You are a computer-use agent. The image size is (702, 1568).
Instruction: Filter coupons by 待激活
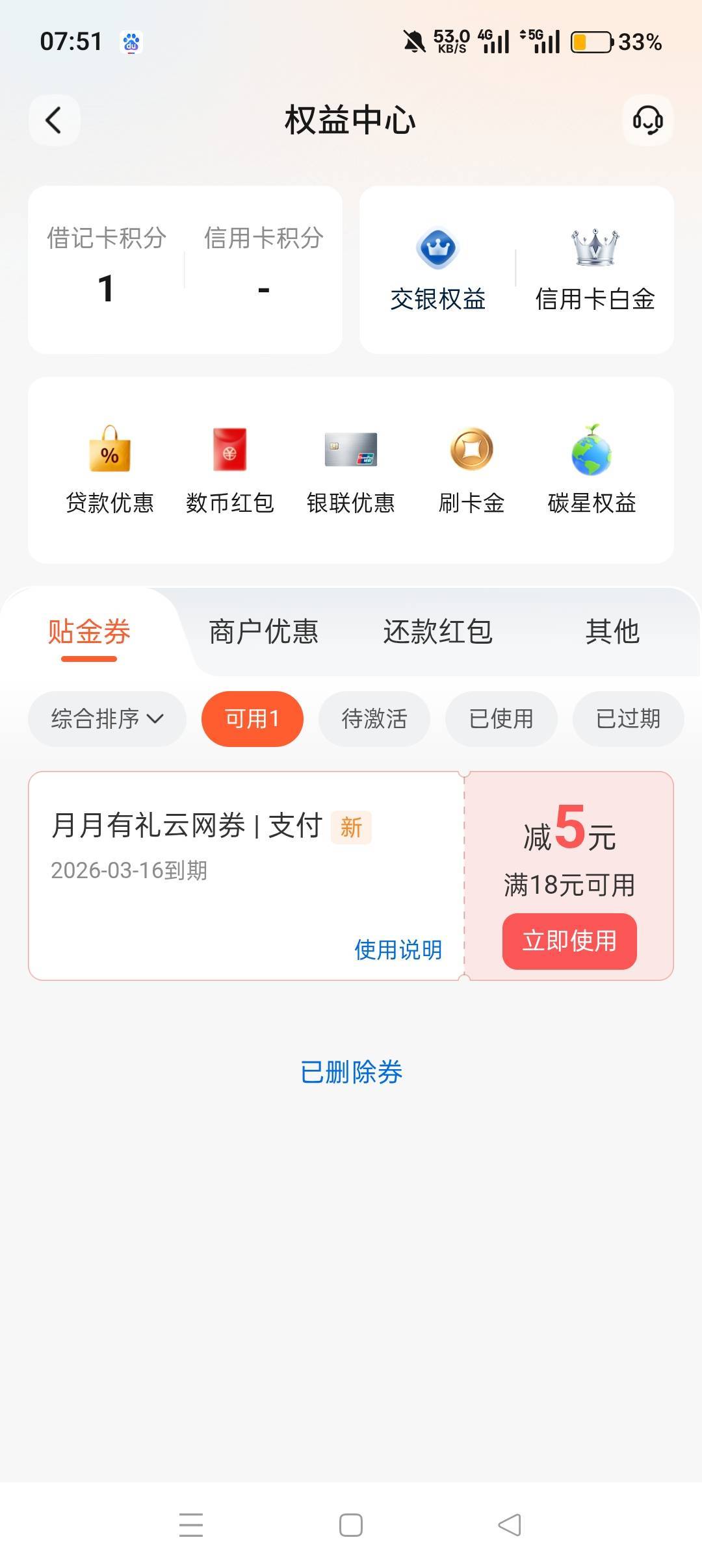374,719
